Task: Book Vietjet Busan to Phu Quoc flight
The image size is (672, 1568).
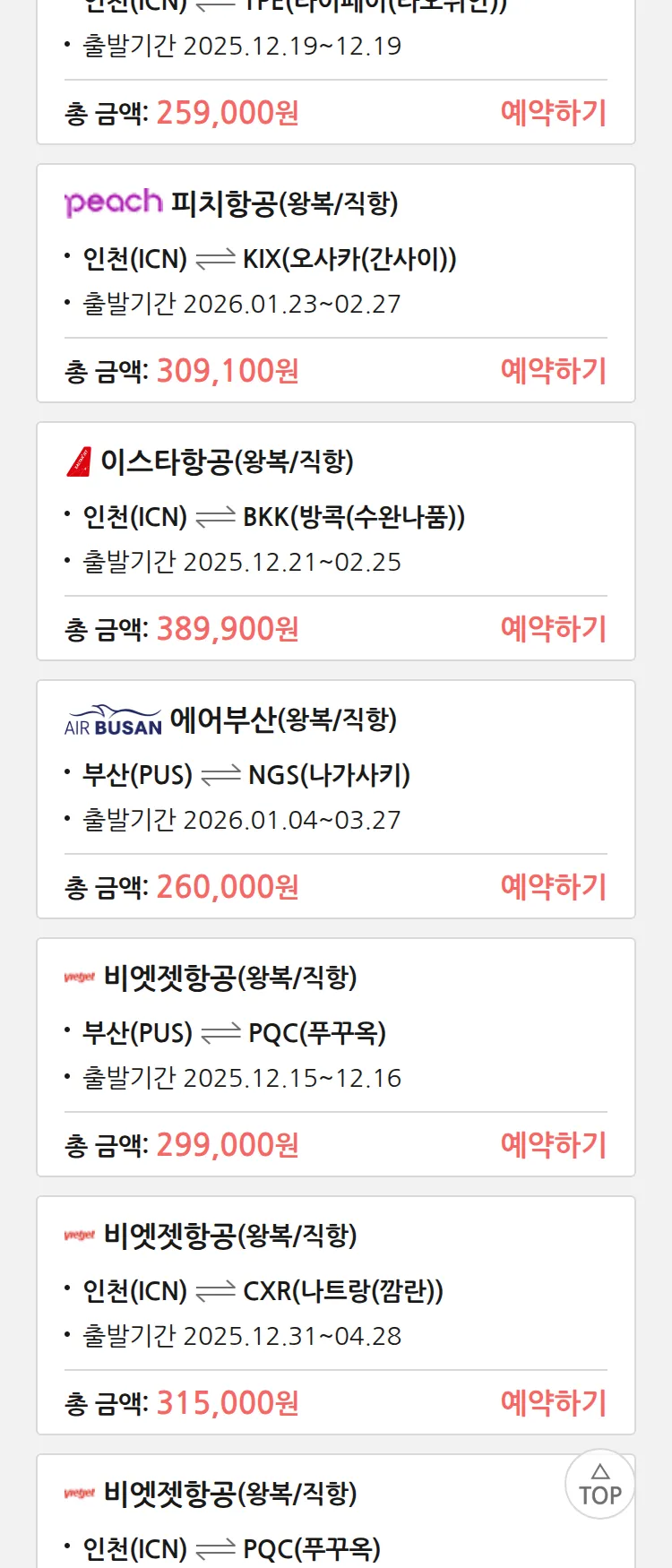Action: (x=553, y=1145)
